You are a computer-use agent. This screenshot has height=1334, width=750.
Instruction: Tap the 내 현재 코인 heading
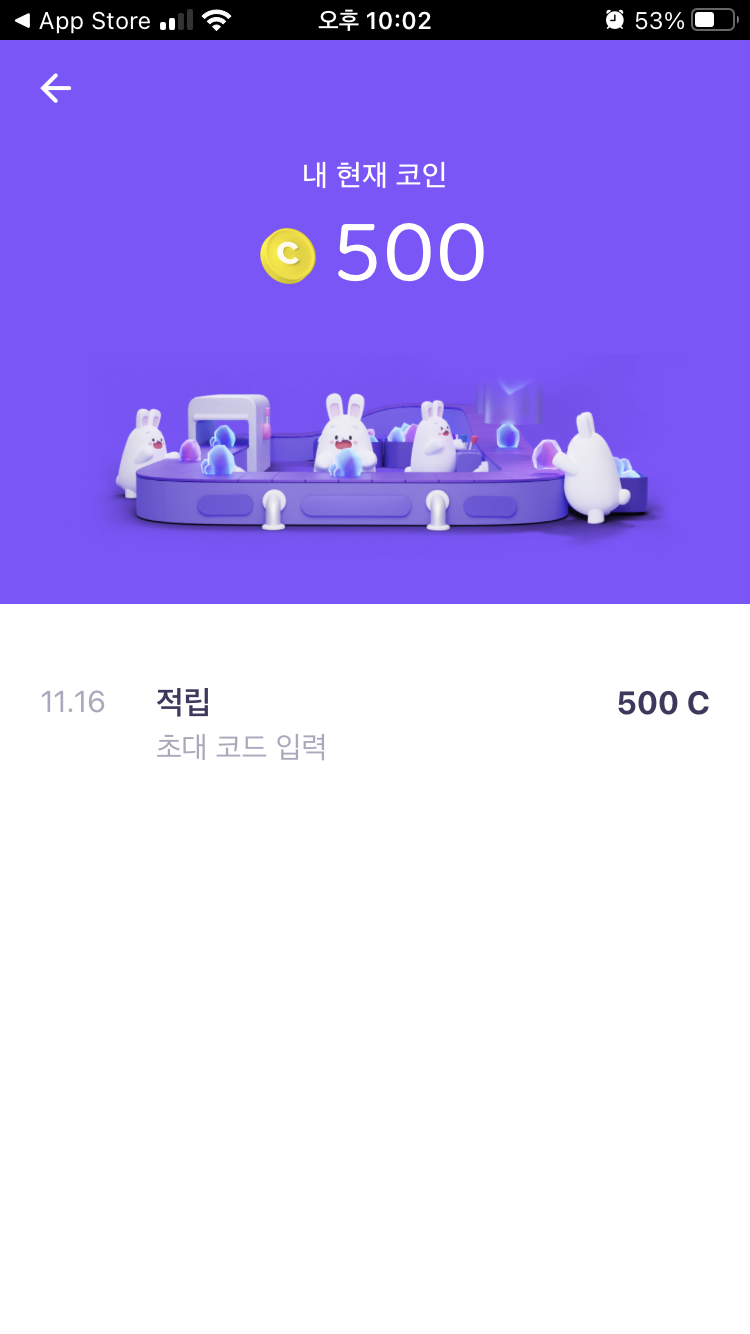375,174
